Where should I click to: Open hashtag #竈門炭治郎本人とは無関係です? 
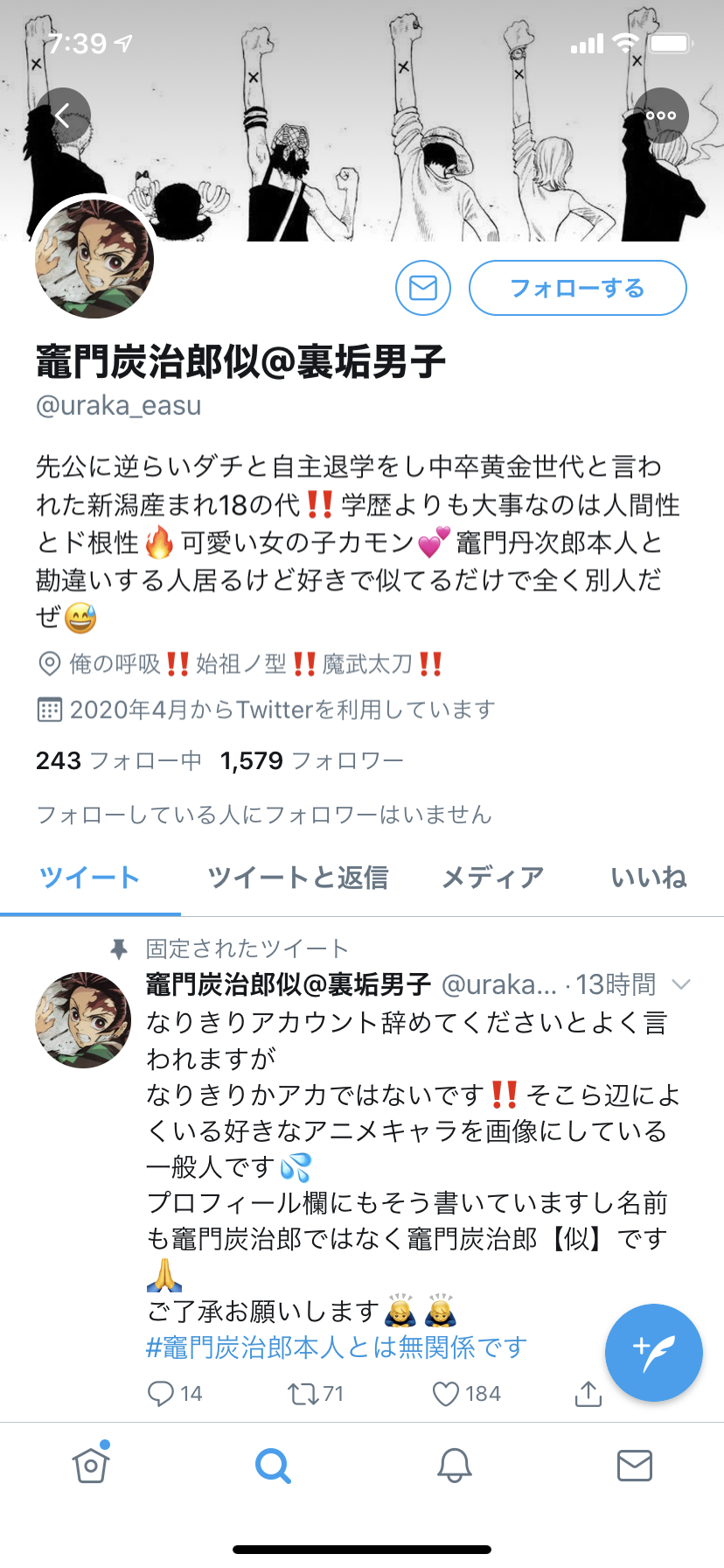(337, 1347)
